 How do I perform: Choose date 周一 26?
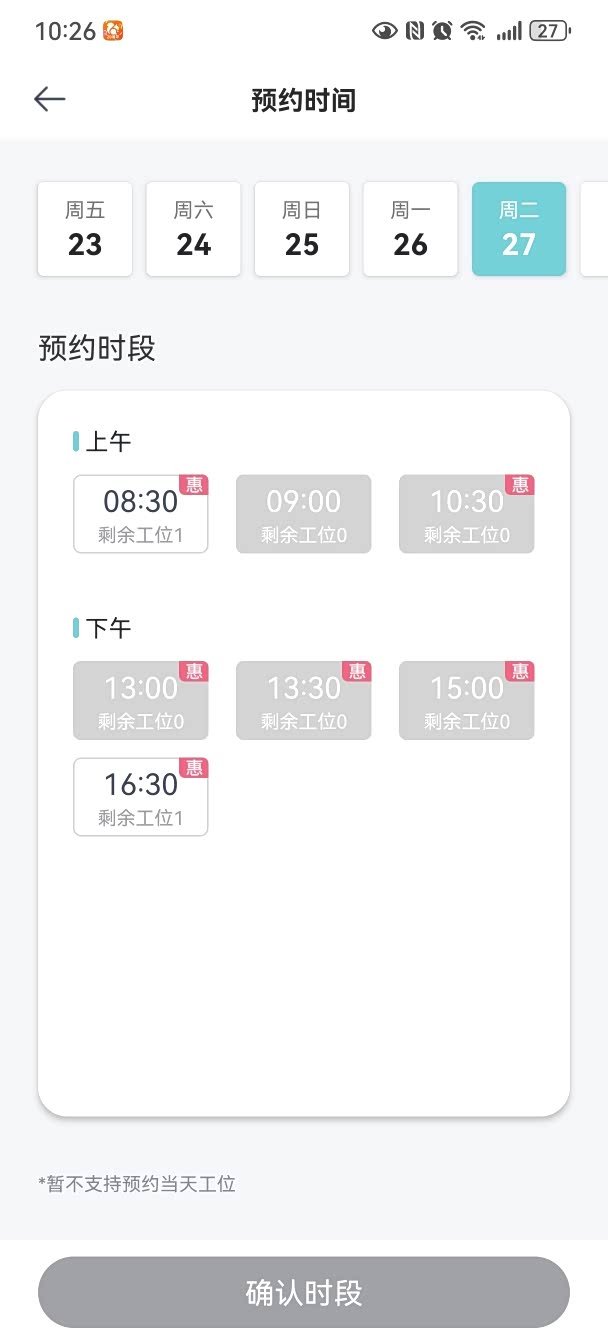[410, 229]
